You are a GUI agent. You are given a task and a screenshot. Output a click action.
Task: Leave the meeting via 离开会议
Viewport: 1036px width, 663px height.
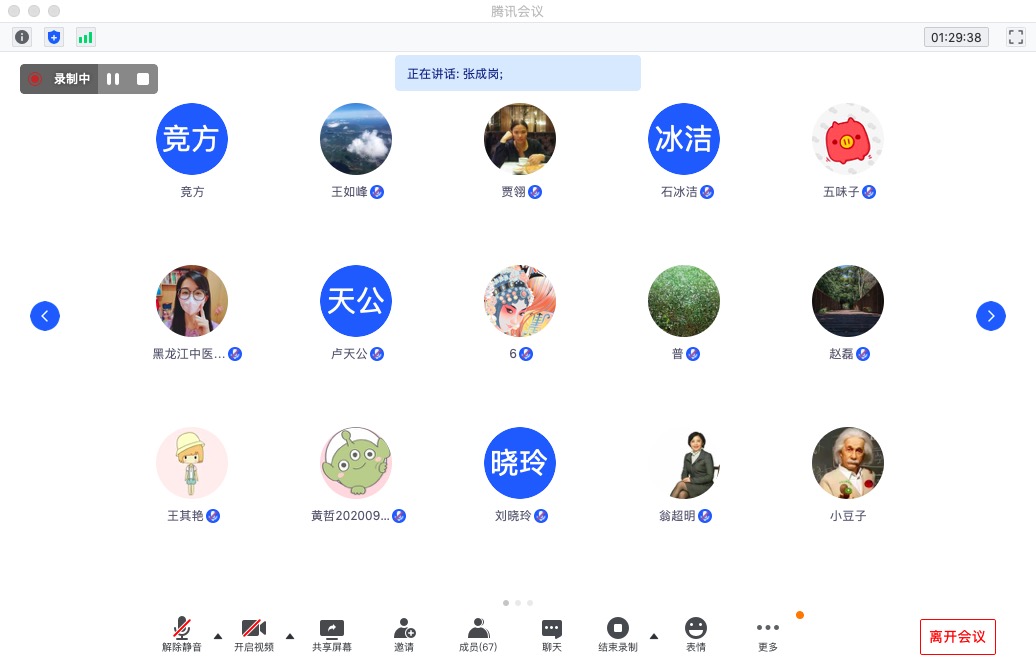[957, 636]
